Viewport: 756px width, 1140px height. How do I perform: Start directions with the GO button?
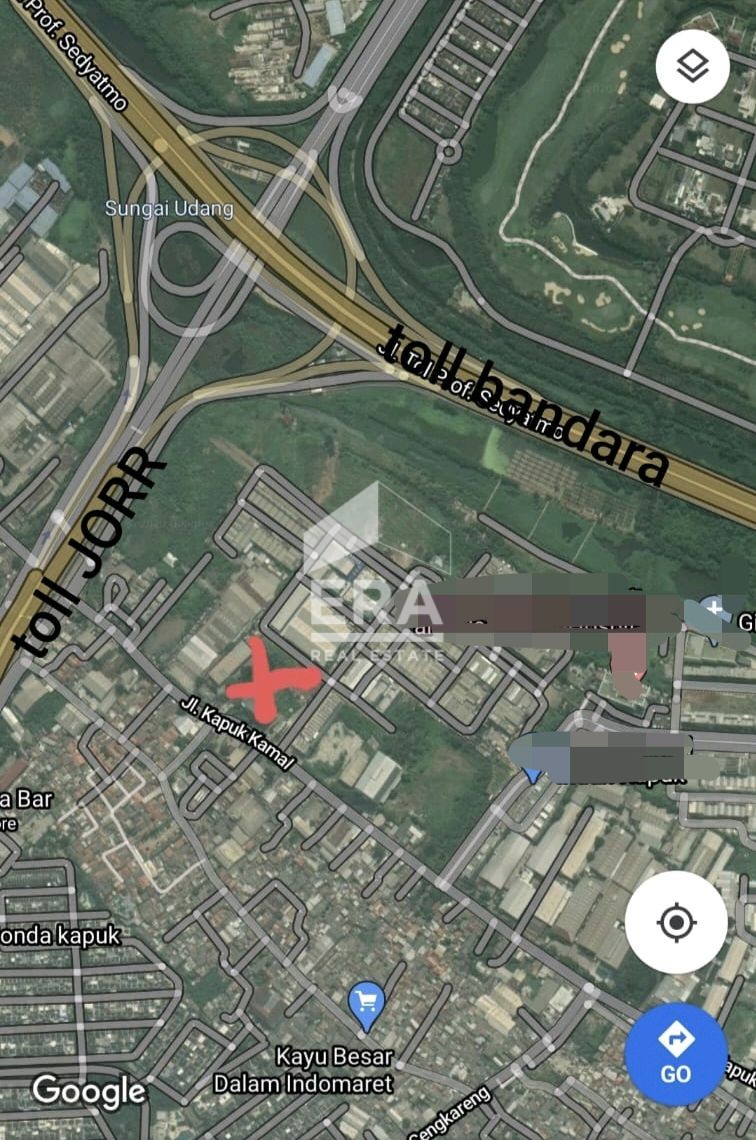676,1053
